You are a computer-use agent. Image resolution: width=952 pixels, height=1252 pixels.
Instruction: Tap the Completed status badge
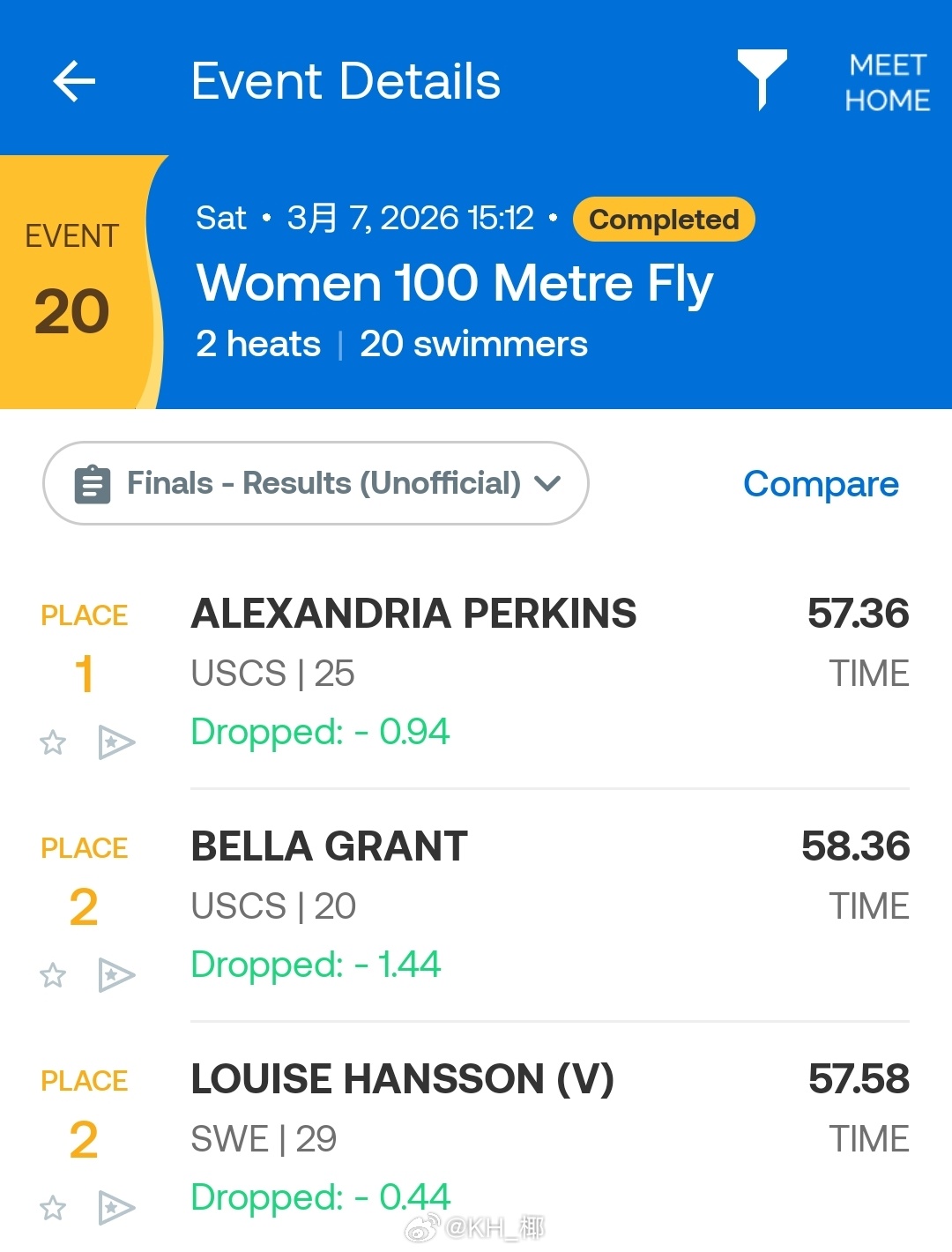pos(663,220)
